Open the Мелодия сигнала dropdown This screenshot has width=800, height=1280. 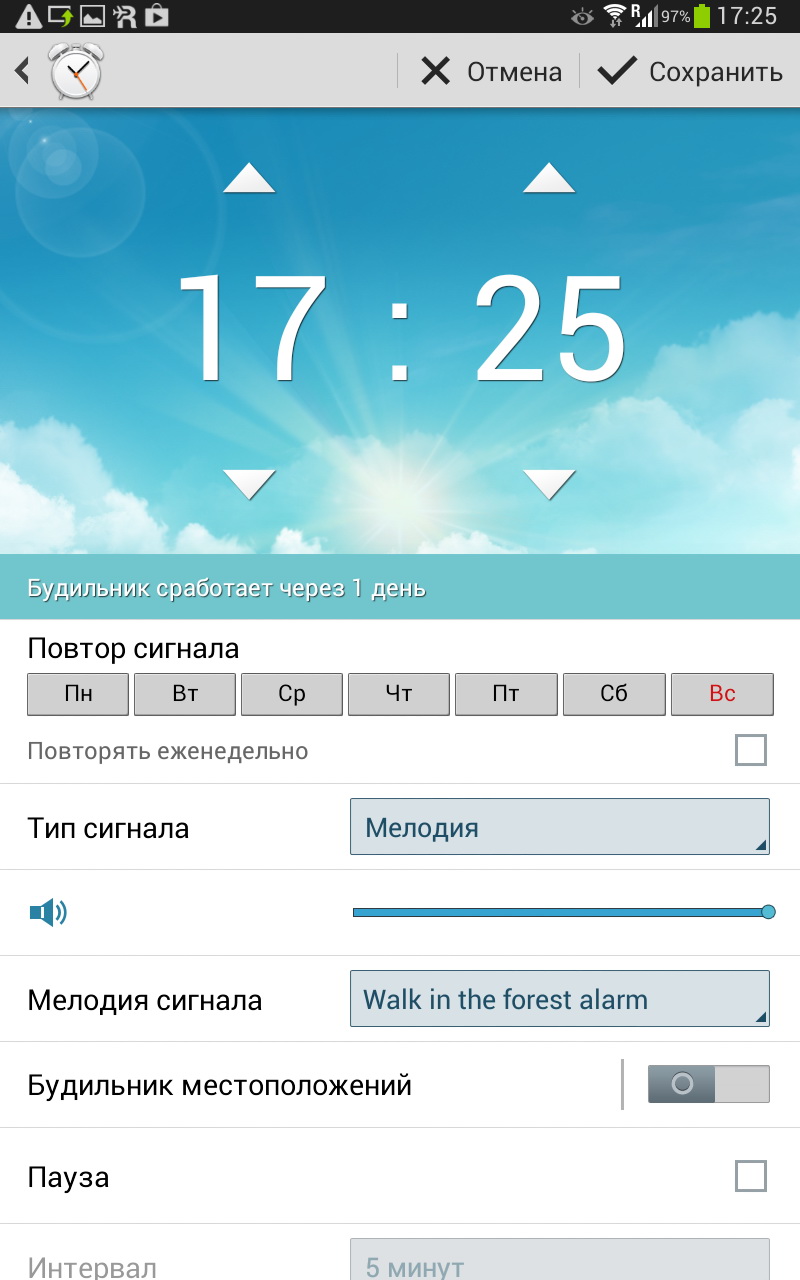(x=559, y=999)
